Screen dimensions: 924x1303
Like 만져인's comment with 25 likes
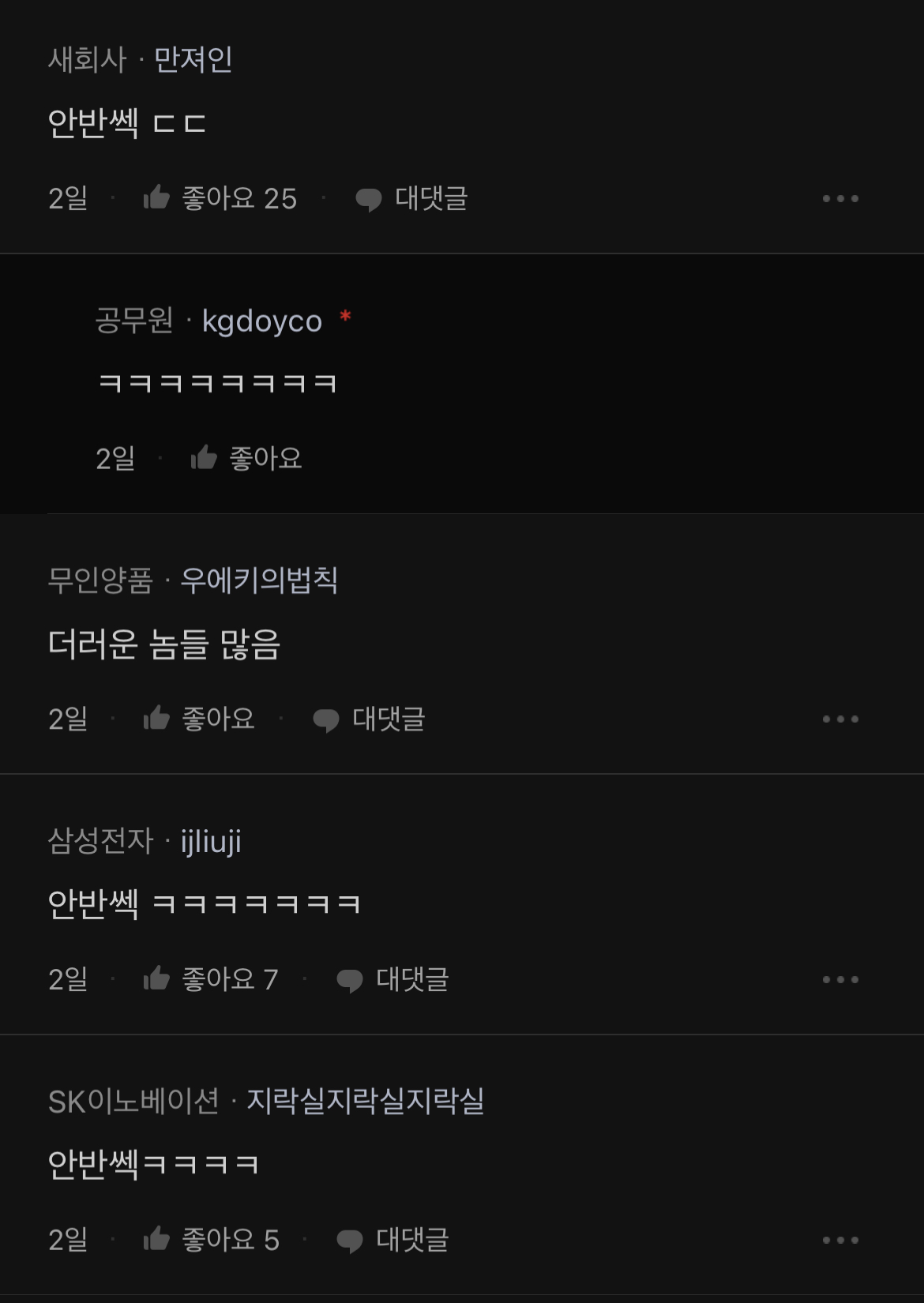pos(220,198)
